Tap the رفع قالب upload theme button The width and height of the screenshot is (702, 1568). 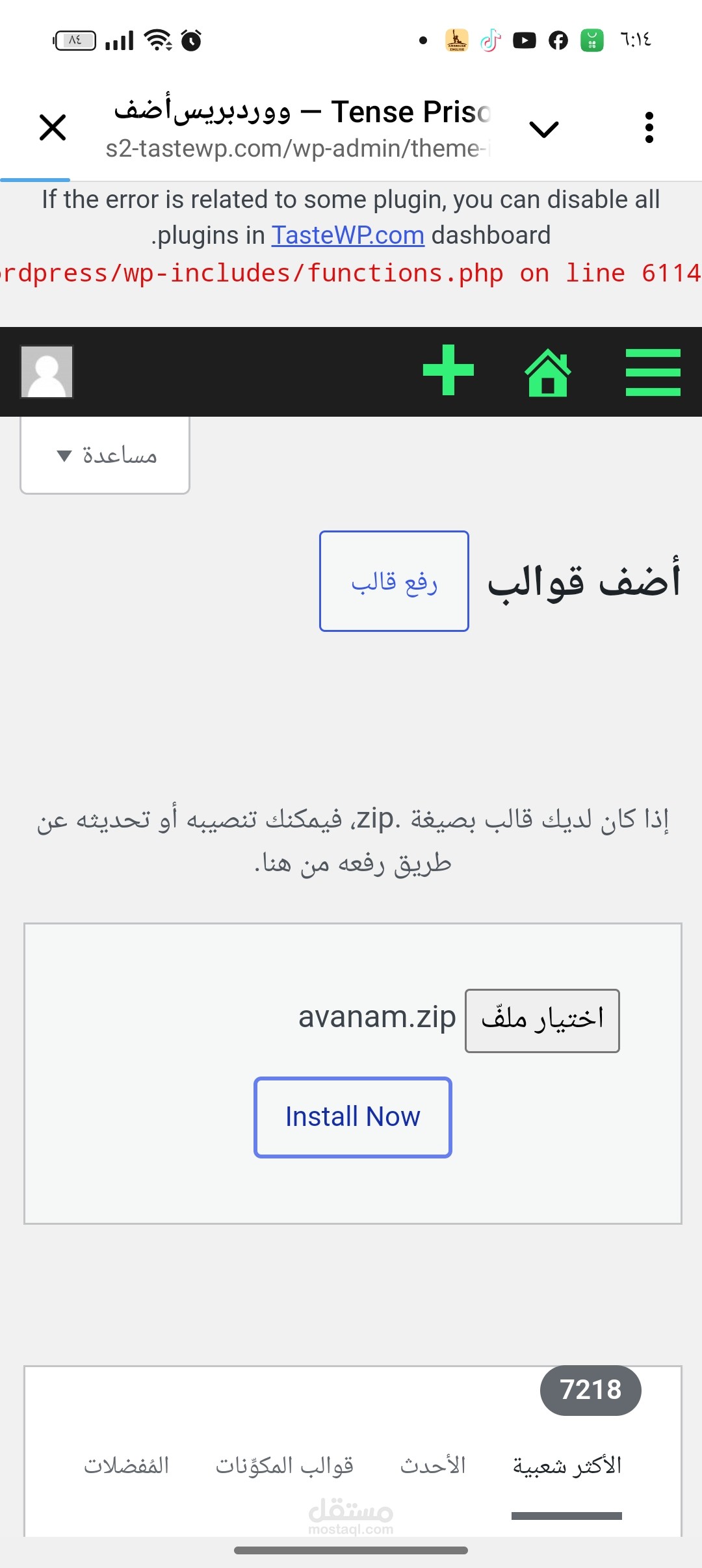394,581
